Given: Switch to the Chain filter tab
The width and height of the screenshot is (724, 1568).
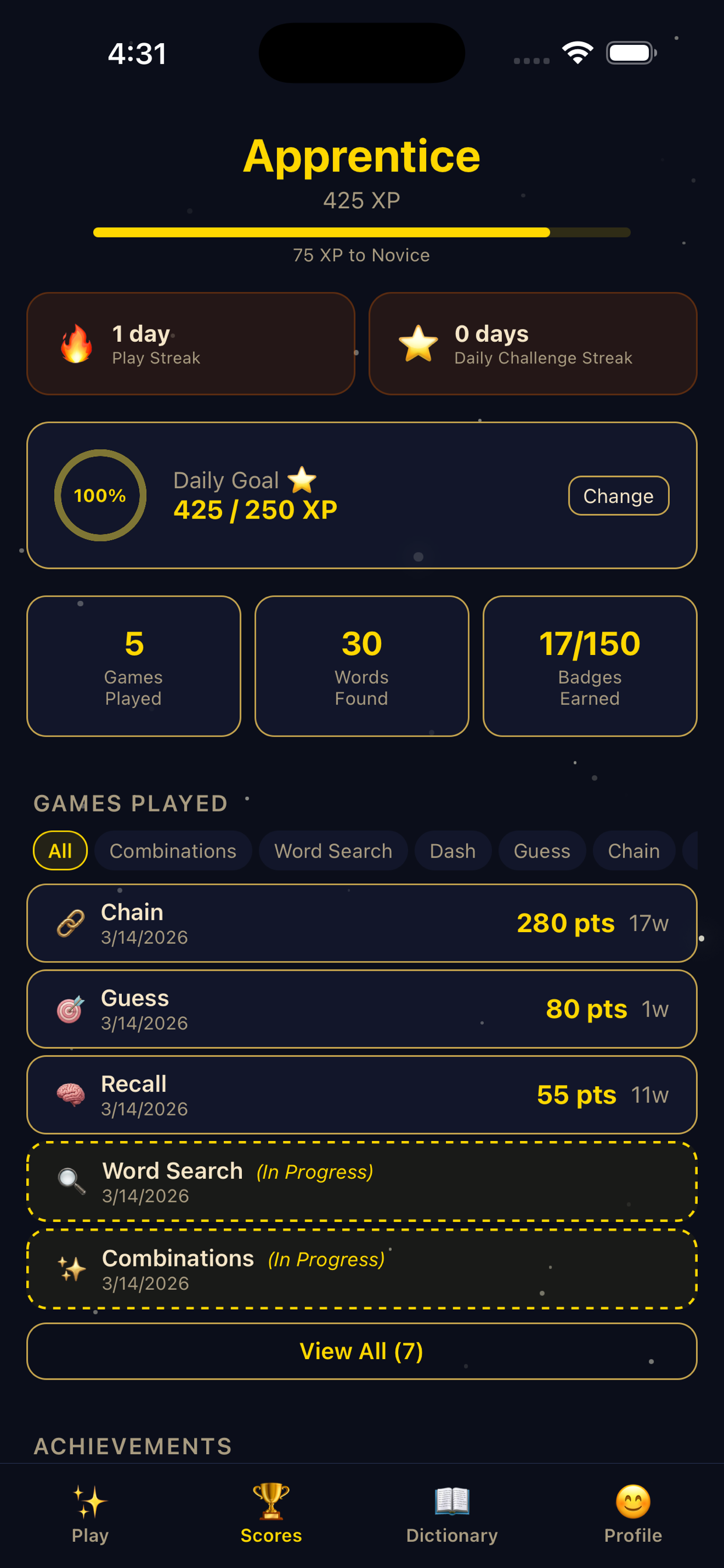Looking at the screenshot, I should point(633,850).
